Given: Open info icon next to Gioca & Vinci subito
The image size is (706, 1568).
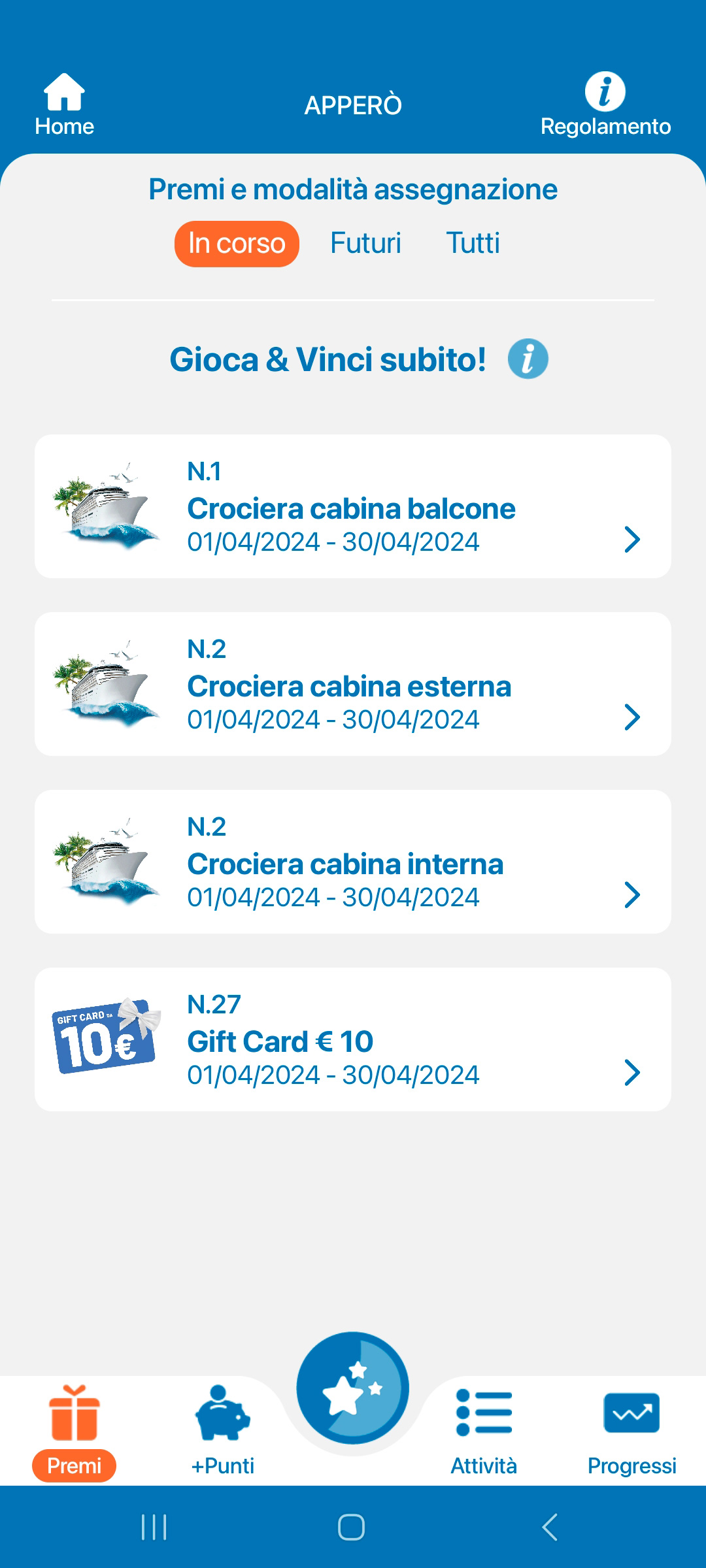Looking at the screenshot, I should [x=528, y=359].
